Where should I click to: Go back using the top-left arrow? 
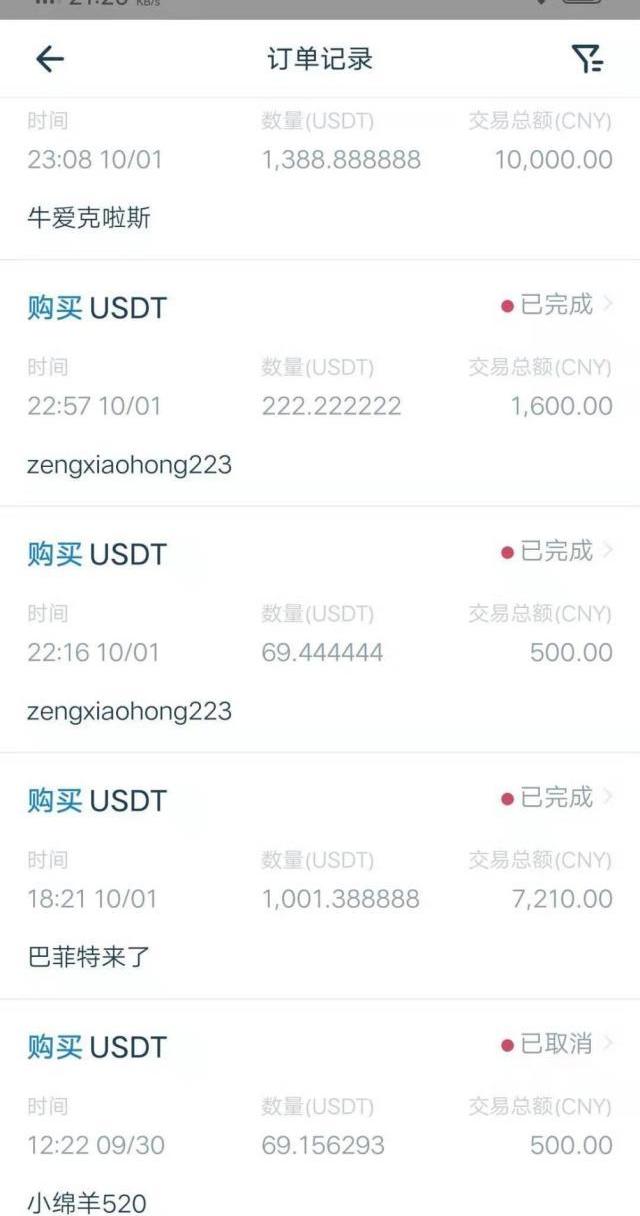[50, 59]
